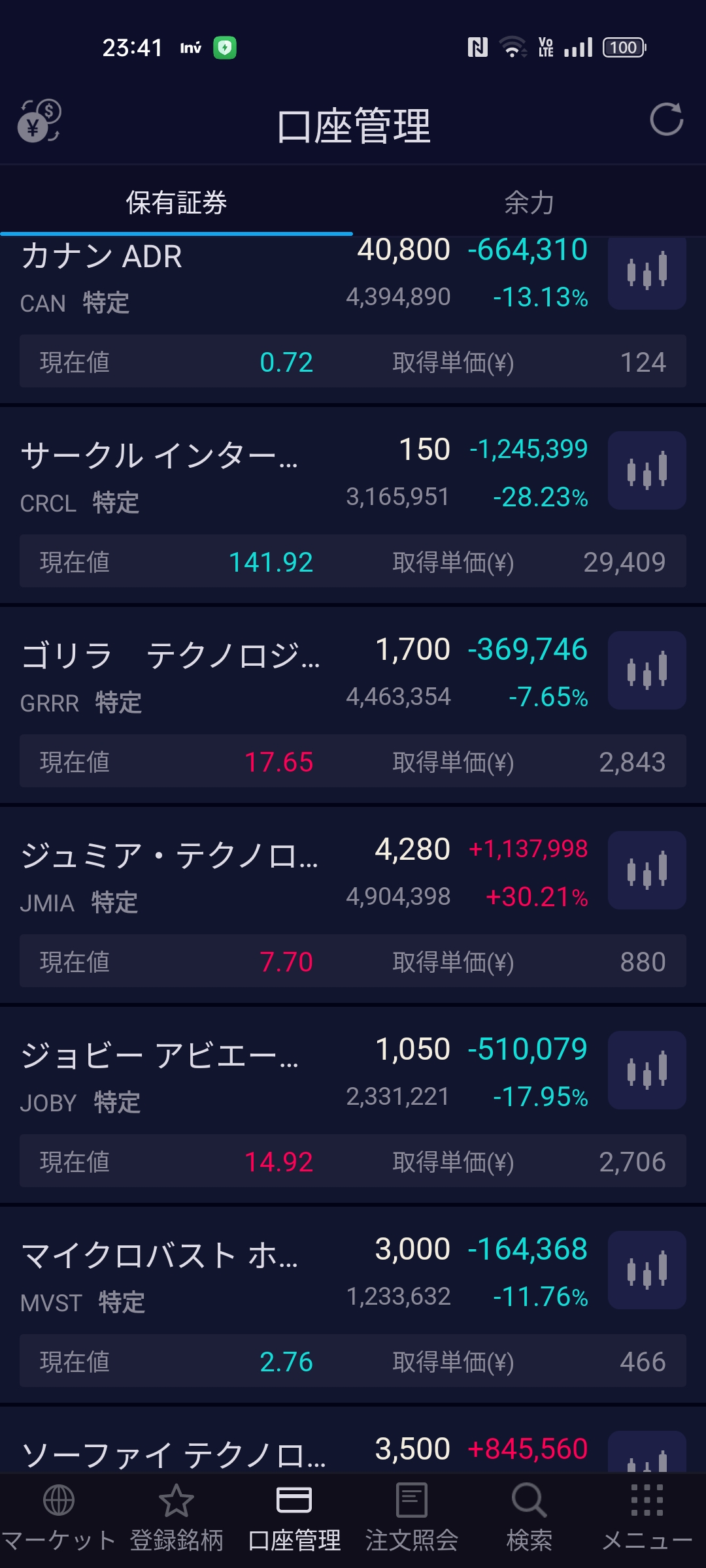This screenshot has width=706, height=1568.
Task: Tap the currency exchange icon
Action: click(39, 121)
